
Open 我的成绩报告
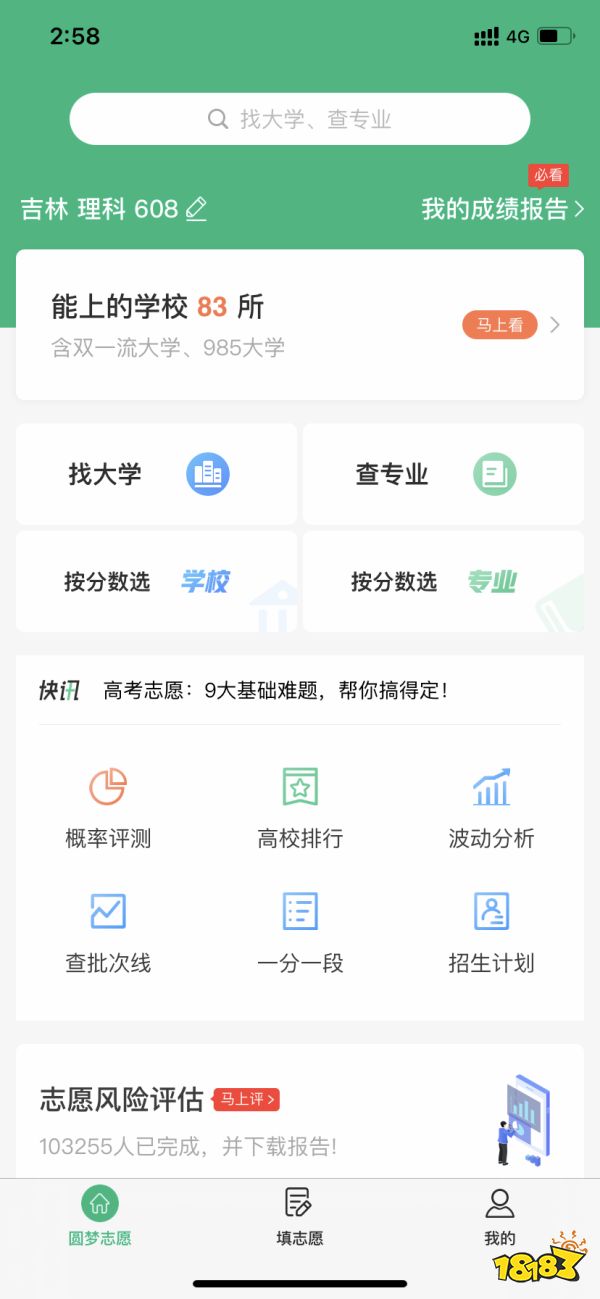coord(502,209)
